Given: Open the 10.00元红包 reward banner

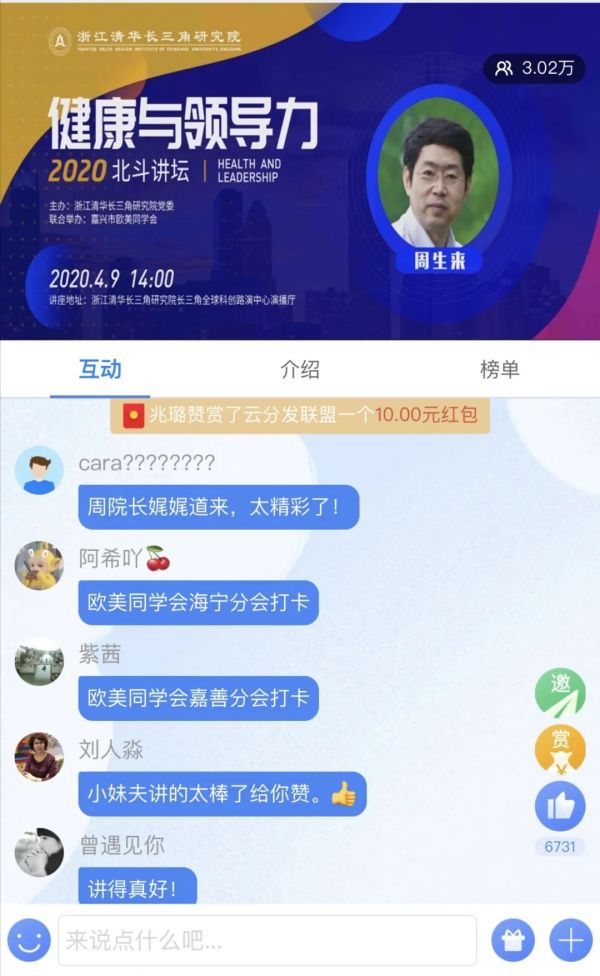Looking at the screenshot, I should point(300,416).
